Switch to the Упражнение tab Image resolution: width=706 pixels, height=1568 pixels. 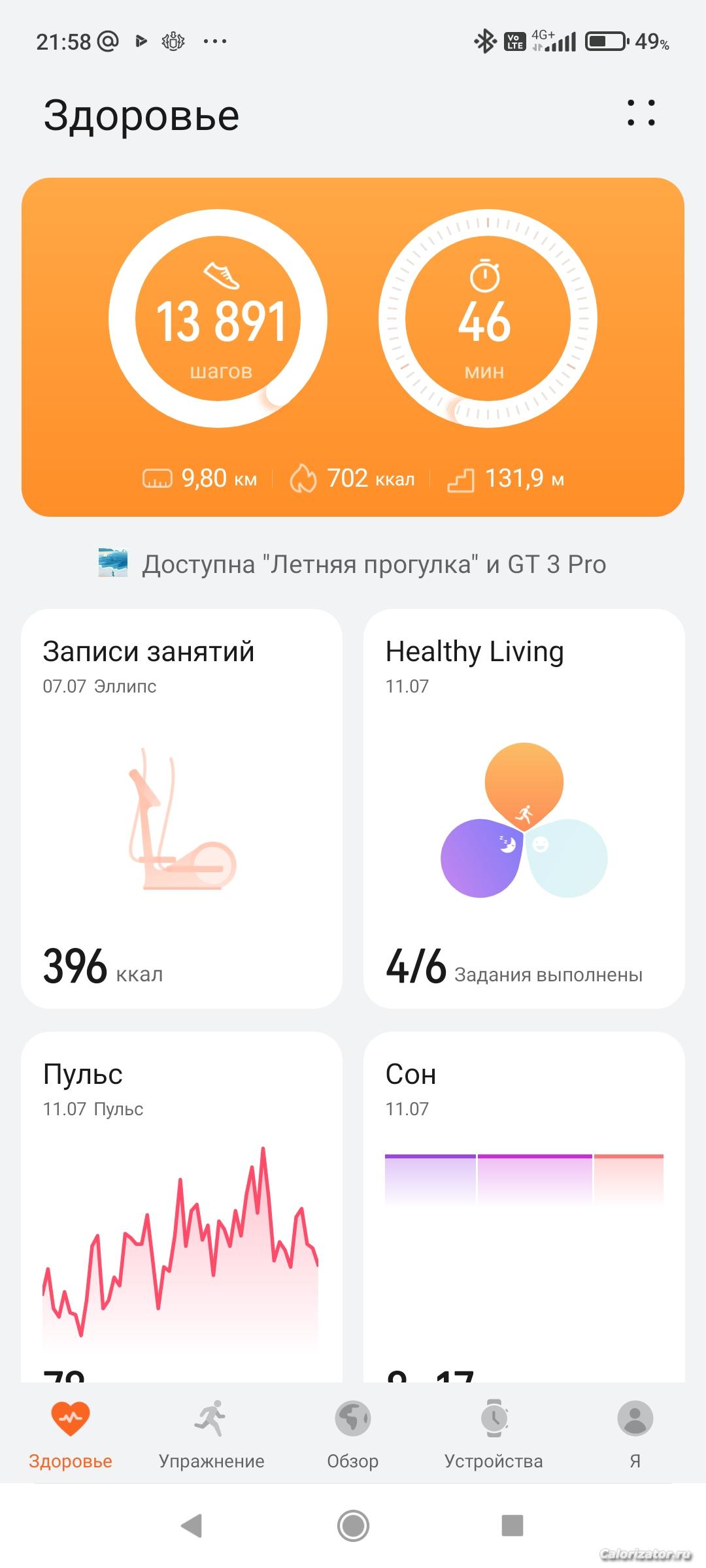211,1435
